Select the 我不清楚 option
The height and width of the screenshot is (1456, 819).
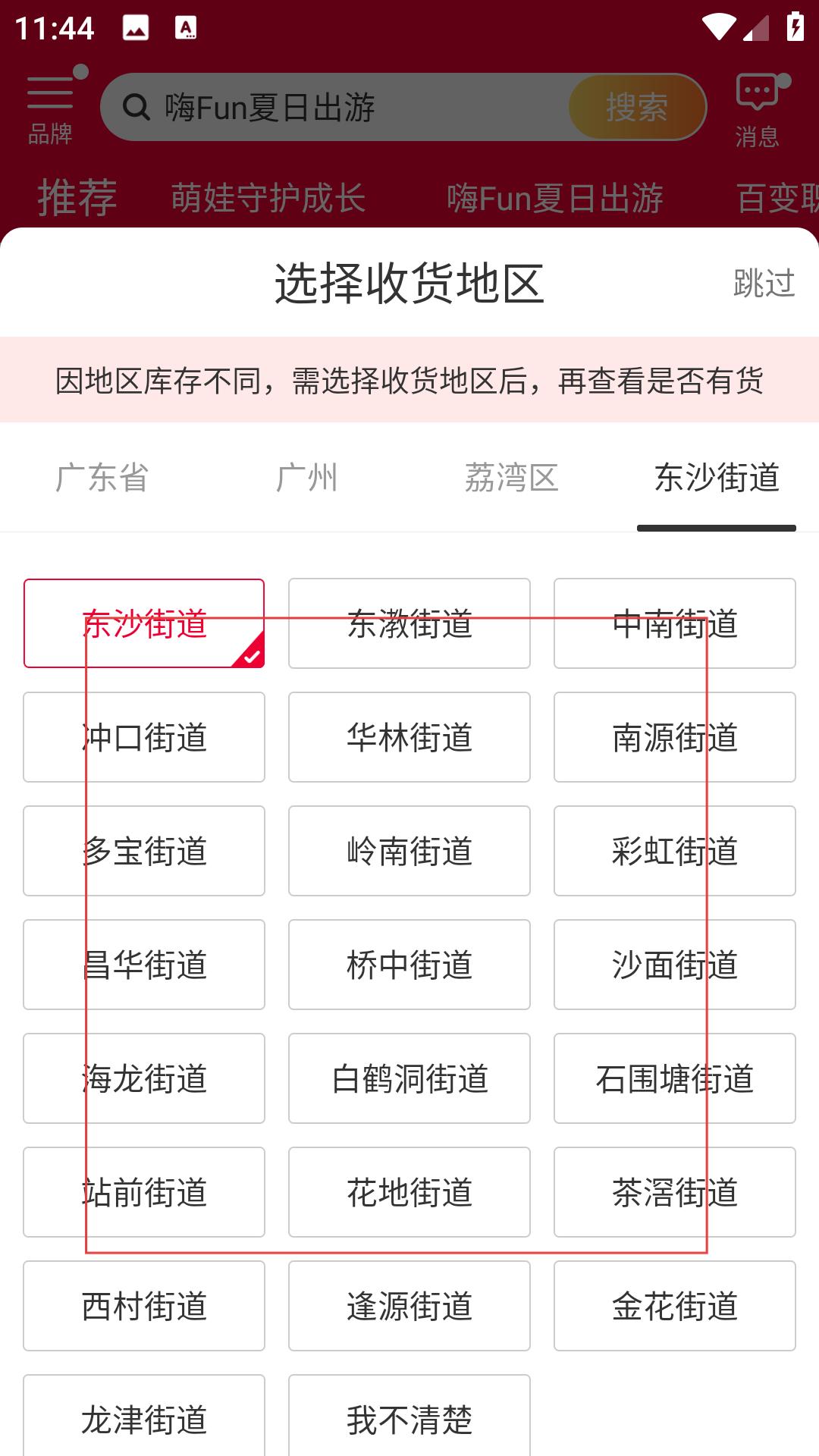tap(409, 1417)
